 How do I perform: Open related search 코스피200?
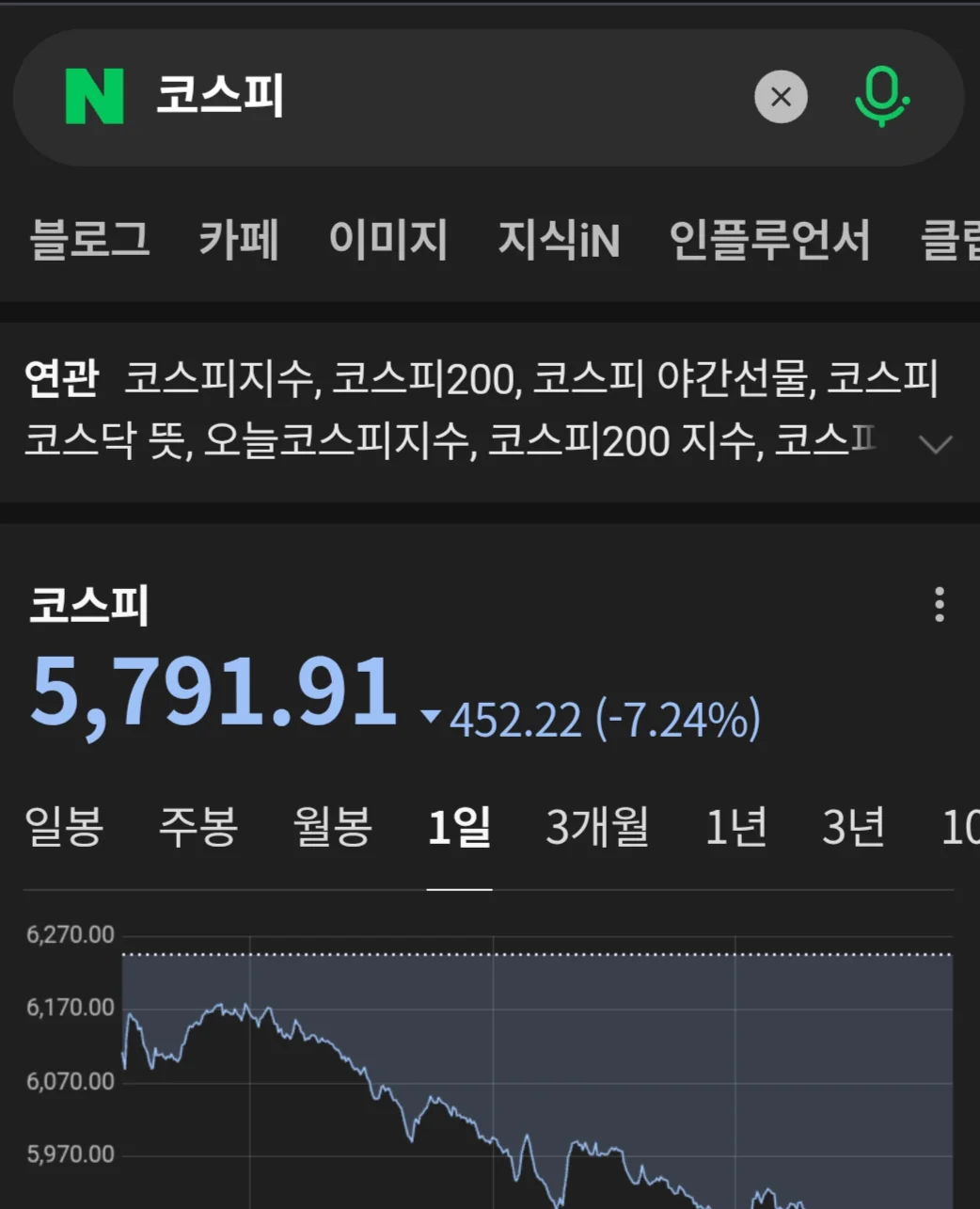click(x=423, y=379)
